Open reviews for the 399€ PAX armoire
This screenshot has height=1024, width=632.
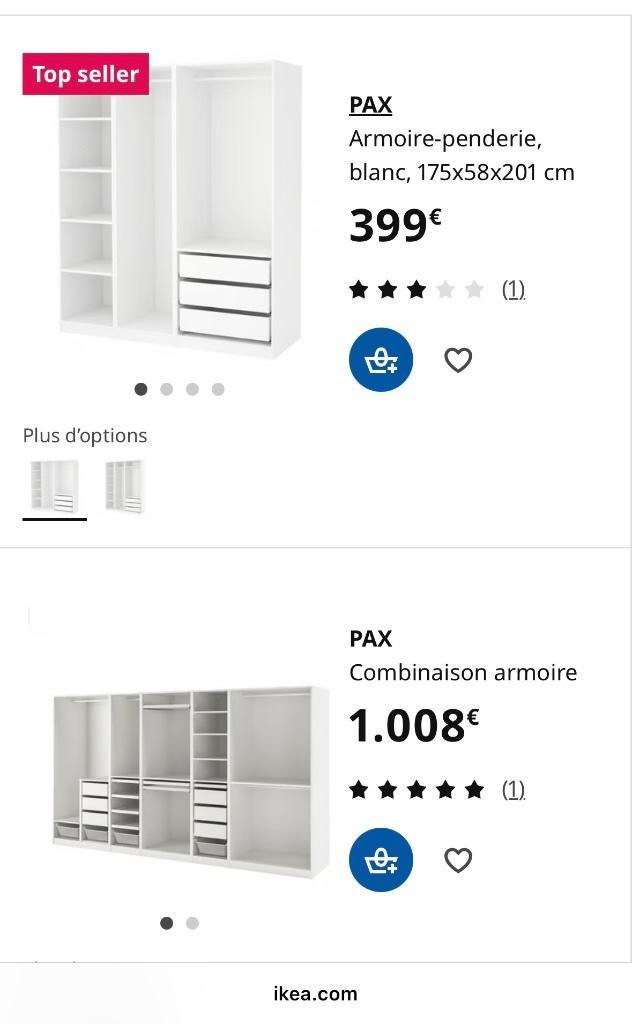point(513,290)
